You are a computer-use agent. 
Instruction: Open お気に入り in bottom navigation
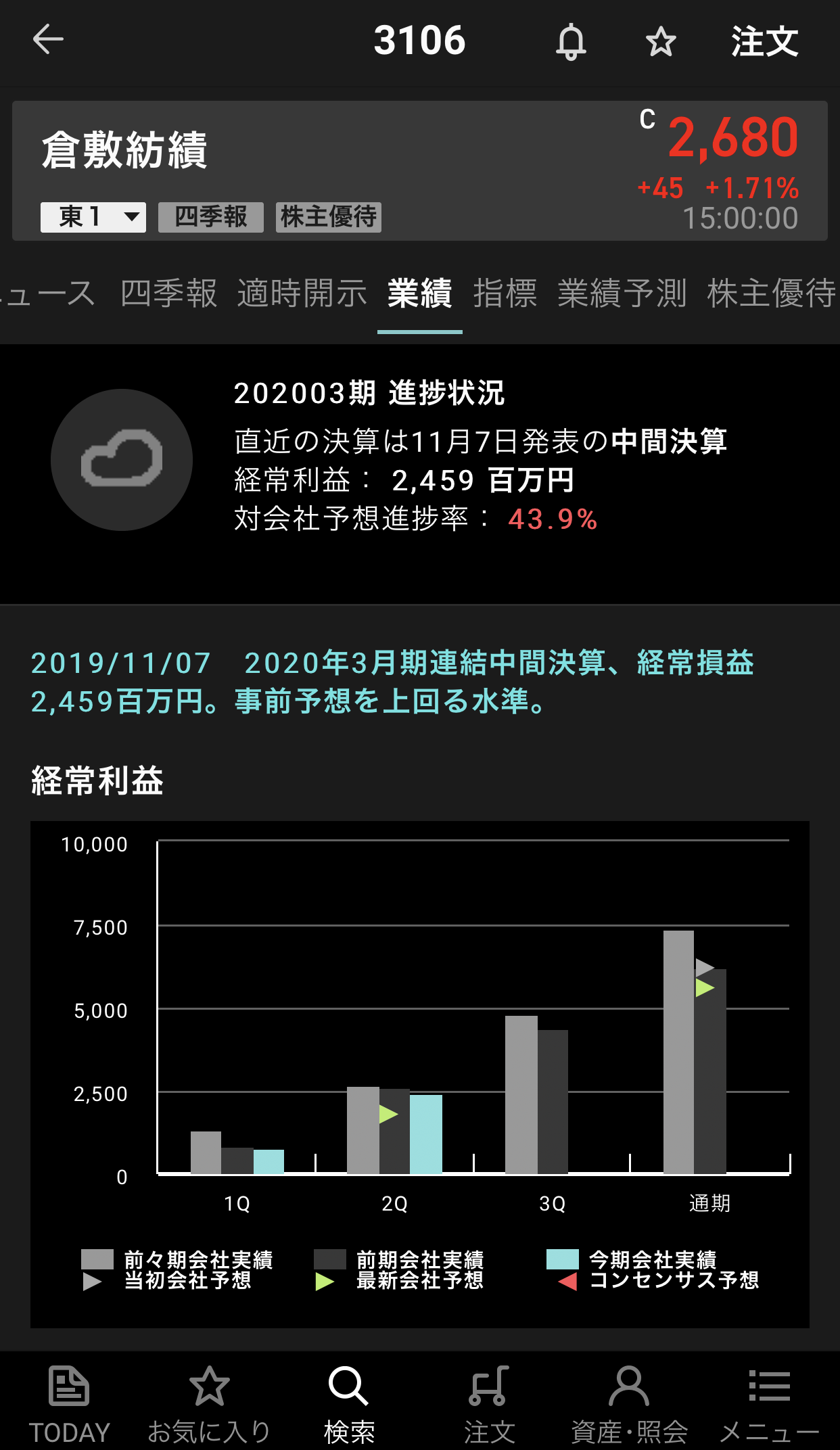pos(209,1404)
